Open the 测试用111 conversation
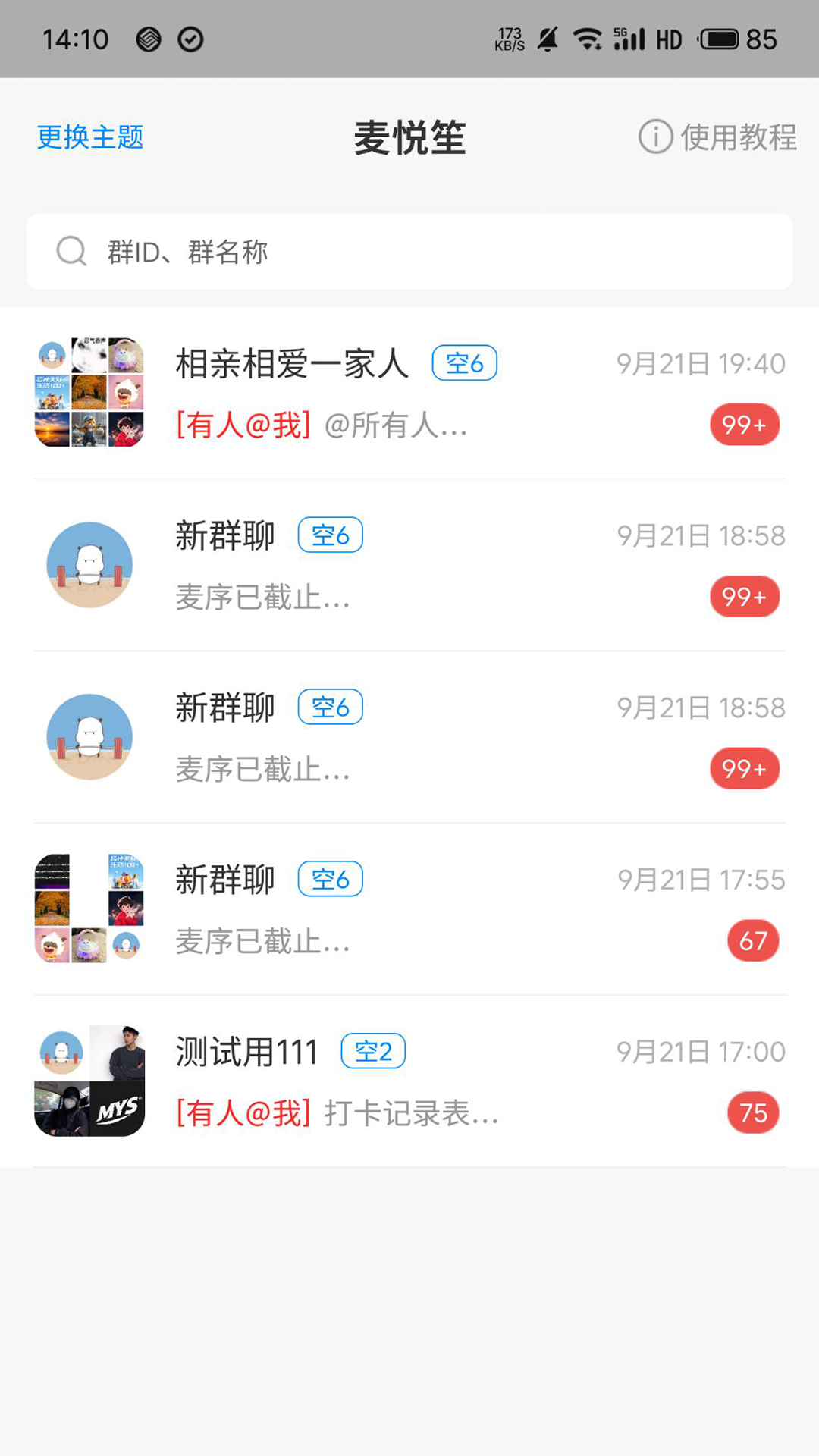 pos(409,1081)
